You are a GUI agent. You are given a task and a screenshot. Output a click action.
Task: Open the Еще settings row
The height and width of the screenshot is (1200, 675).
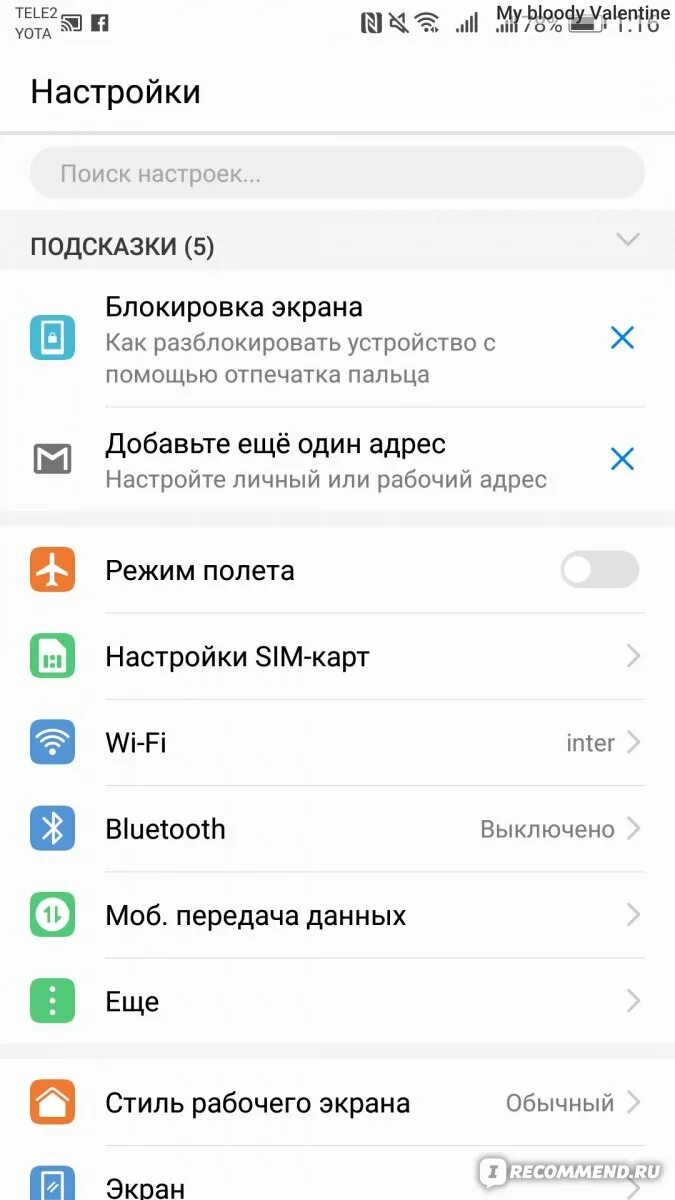[337, 1001]
